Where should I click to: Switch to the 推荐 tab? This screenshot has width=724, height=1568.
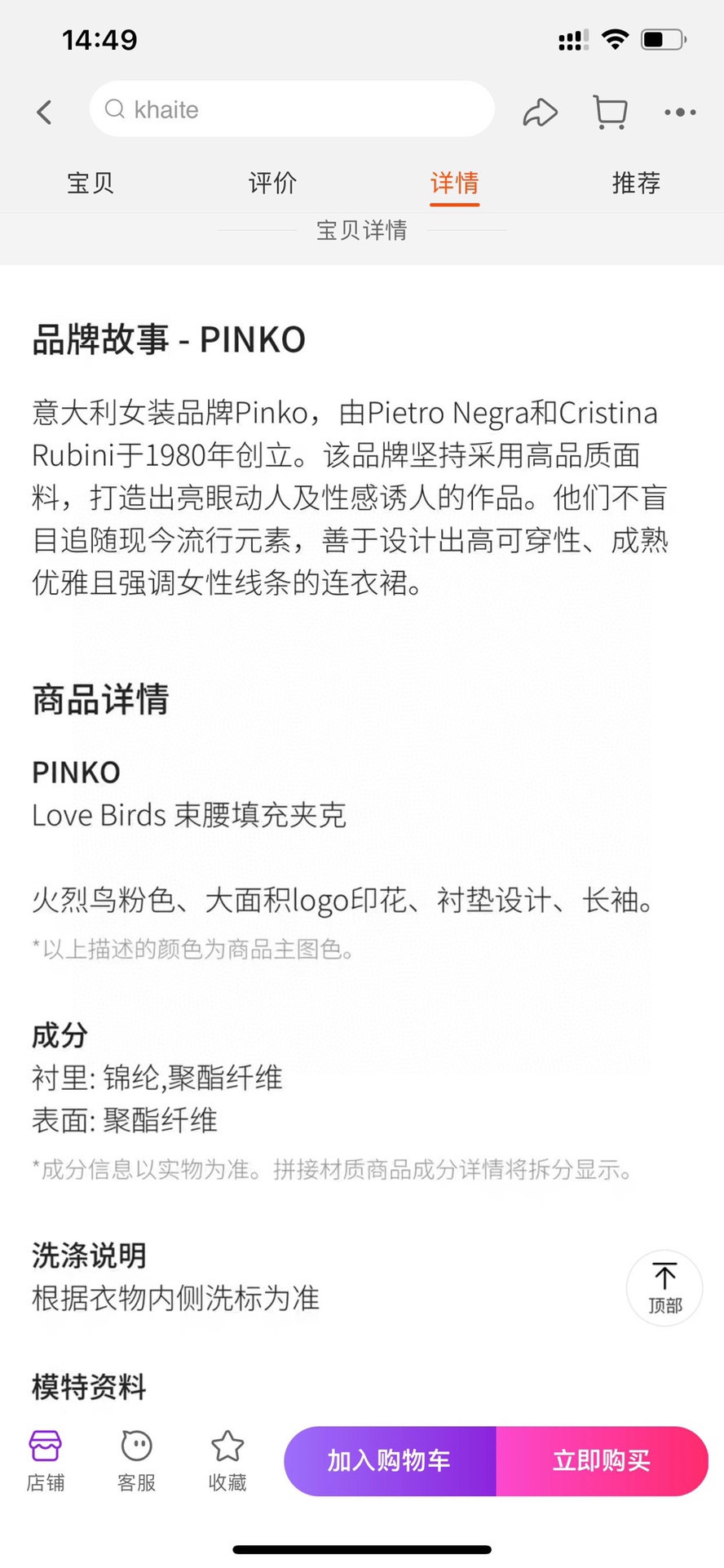(x=636, y=183)
